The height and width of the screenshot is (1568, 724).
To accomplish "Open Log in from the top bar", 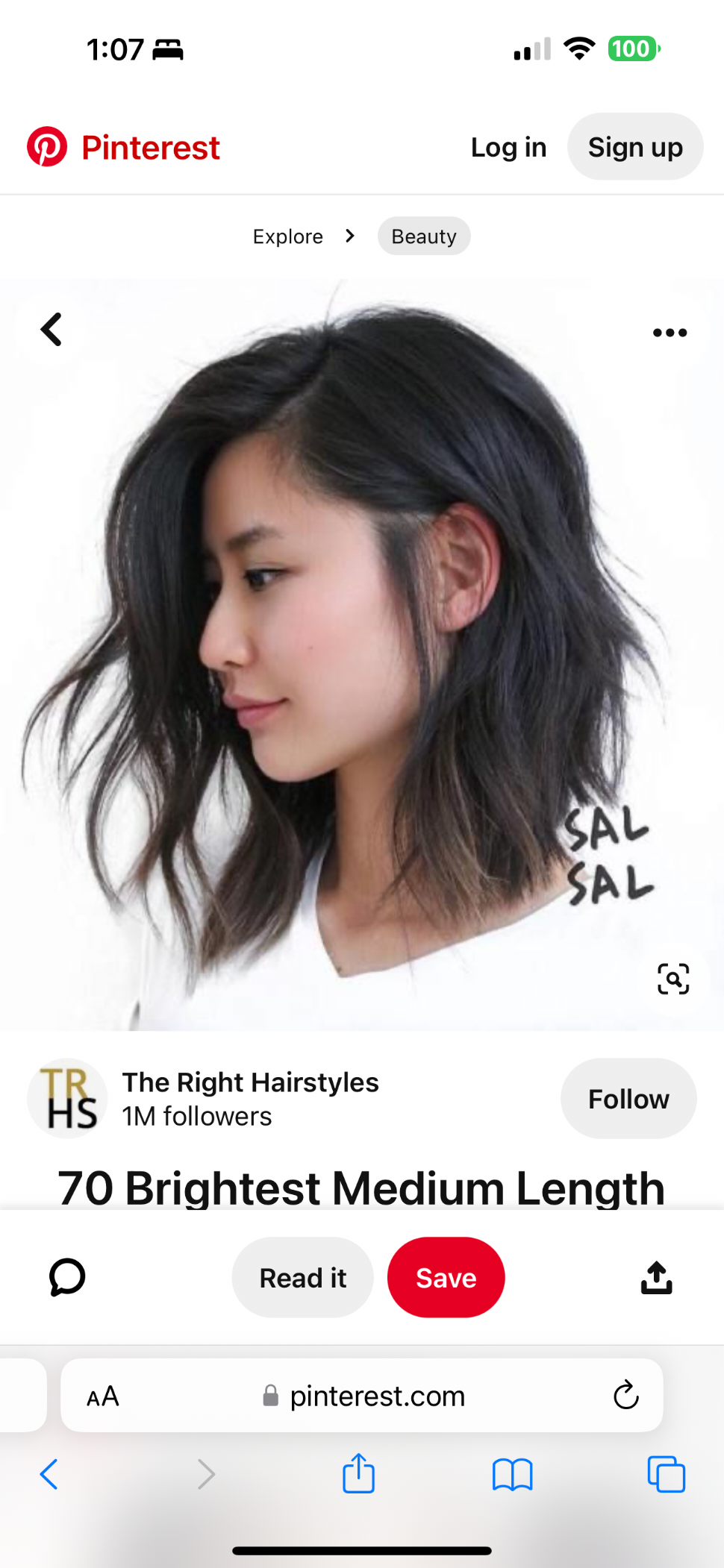I will pos(508,147).
